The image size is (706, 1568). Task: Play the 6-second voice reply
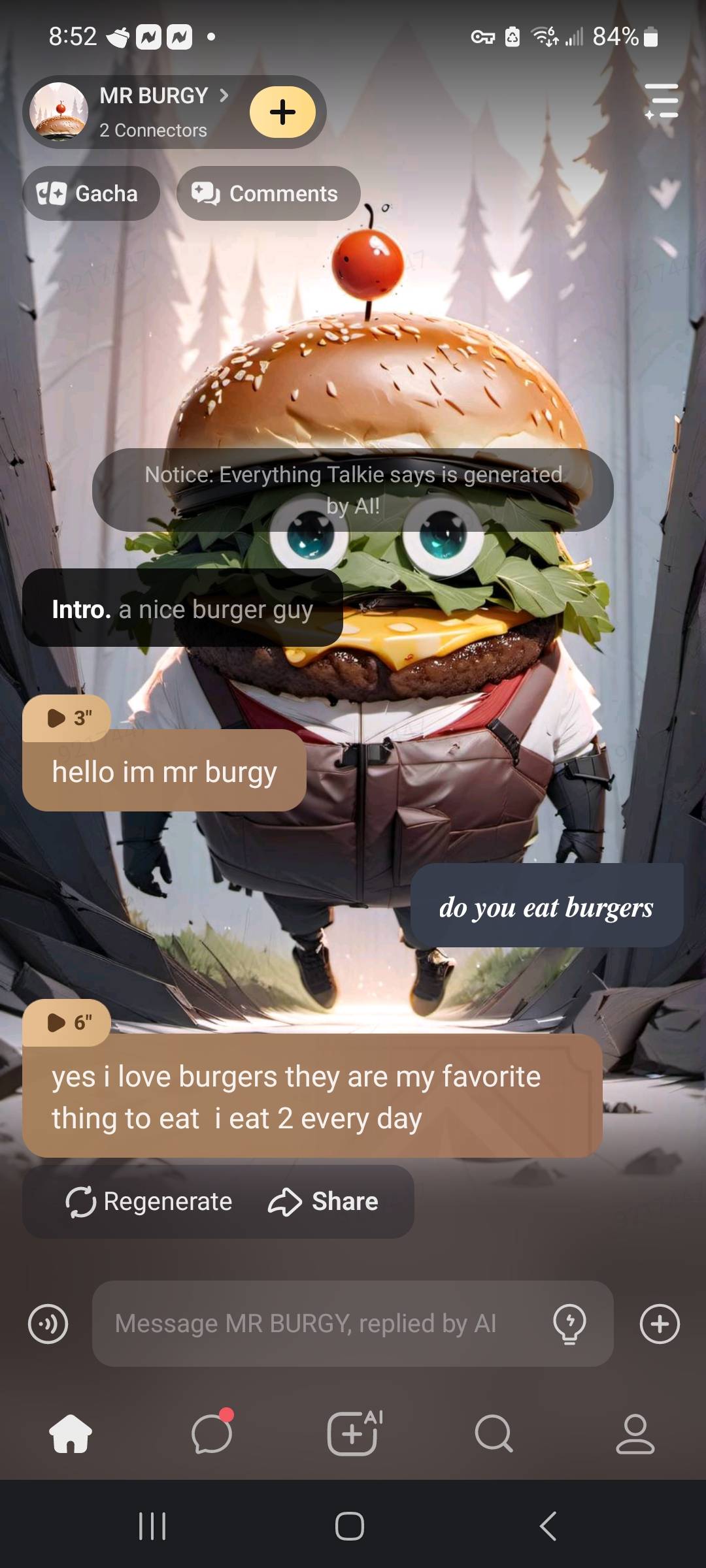click(67, 1022)
